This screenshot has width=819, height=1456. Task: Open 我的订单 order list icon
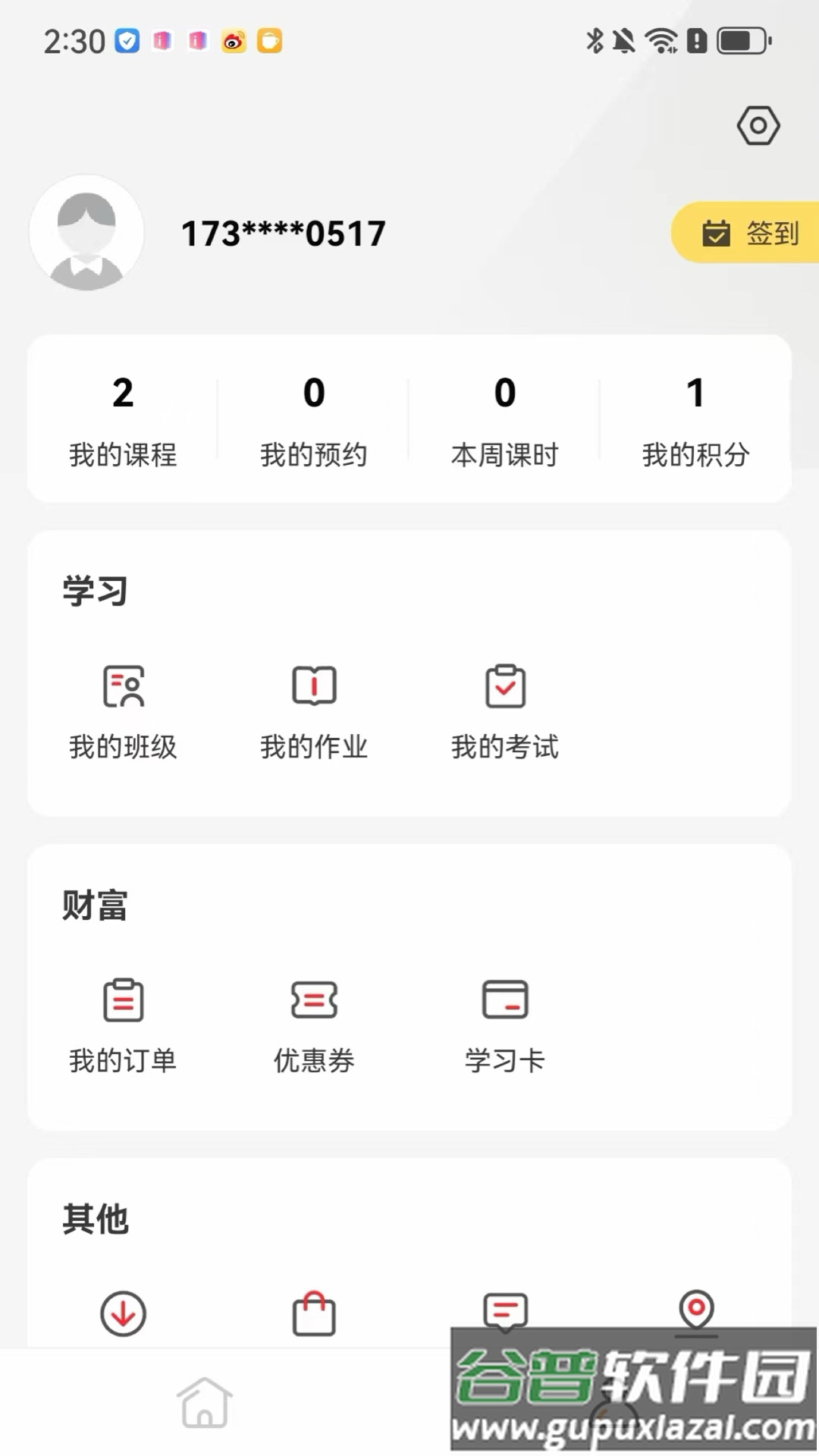(x=124, y=1001)
